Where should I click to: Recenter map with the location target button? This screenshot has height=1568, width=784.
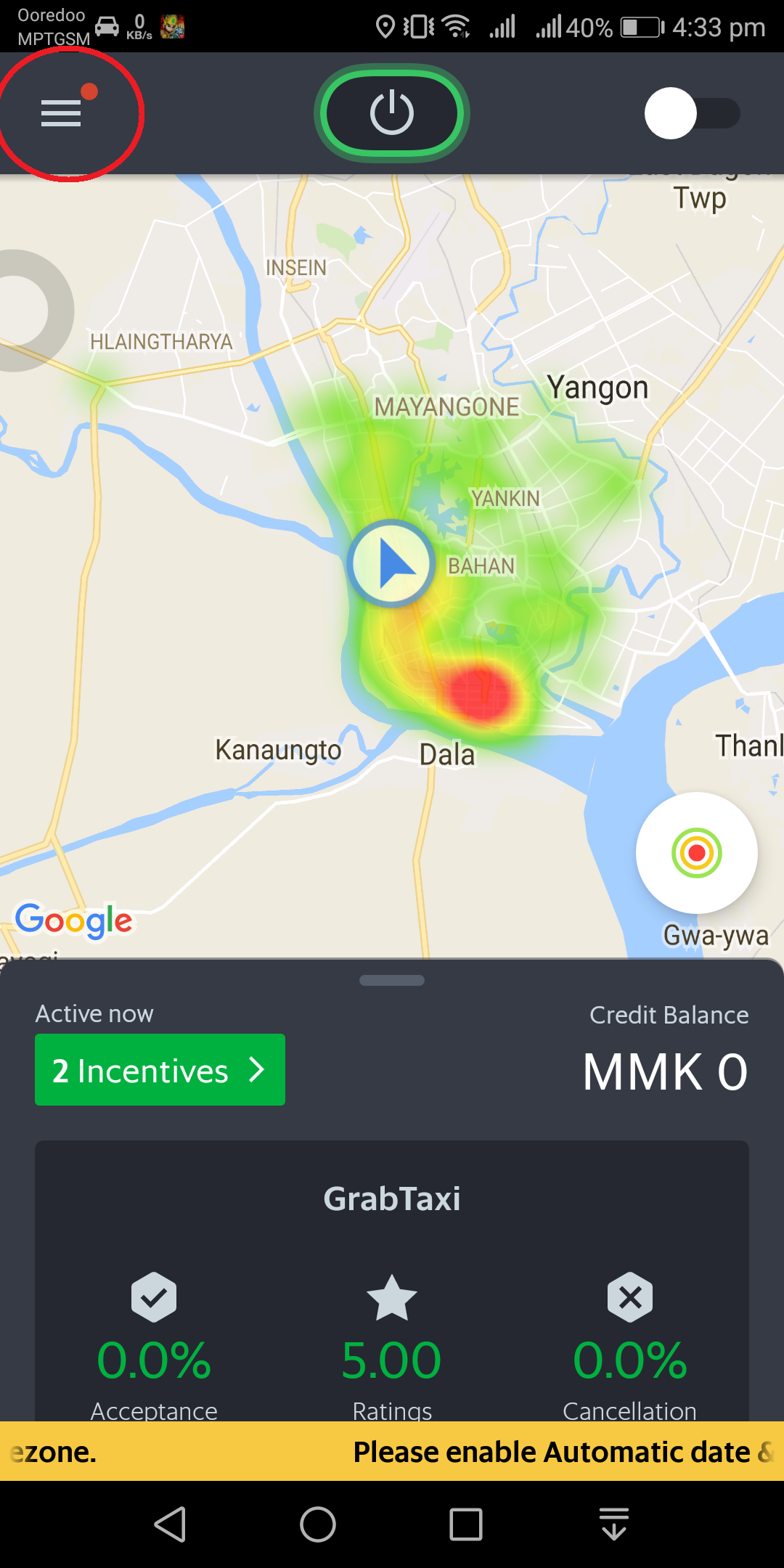[696, 853]
